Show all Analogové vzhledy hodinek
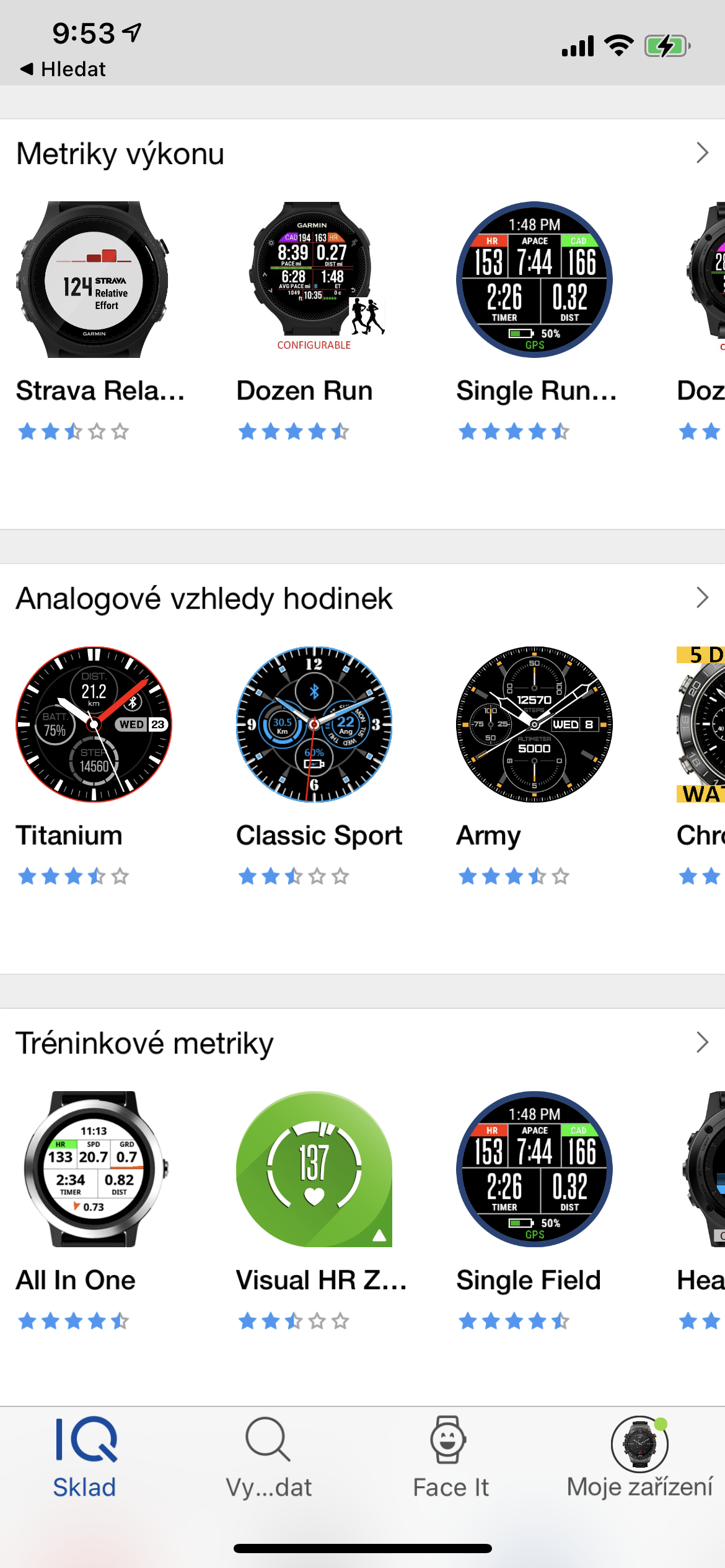This screenshot has width=725, height=1568. pyautogui.click(x=701, y=598)
